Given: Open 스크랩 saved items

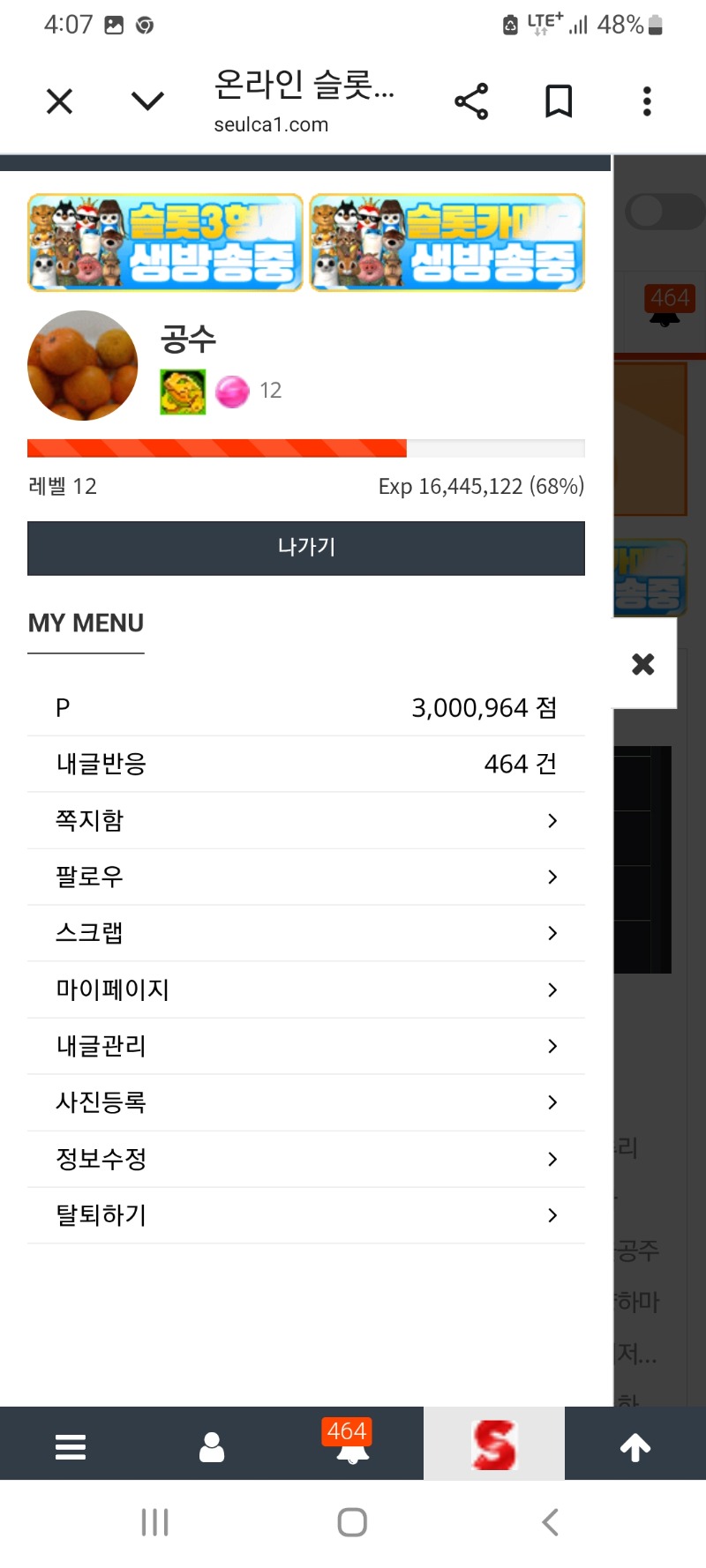Looking at the screenshot, I should tap(305, 933).
